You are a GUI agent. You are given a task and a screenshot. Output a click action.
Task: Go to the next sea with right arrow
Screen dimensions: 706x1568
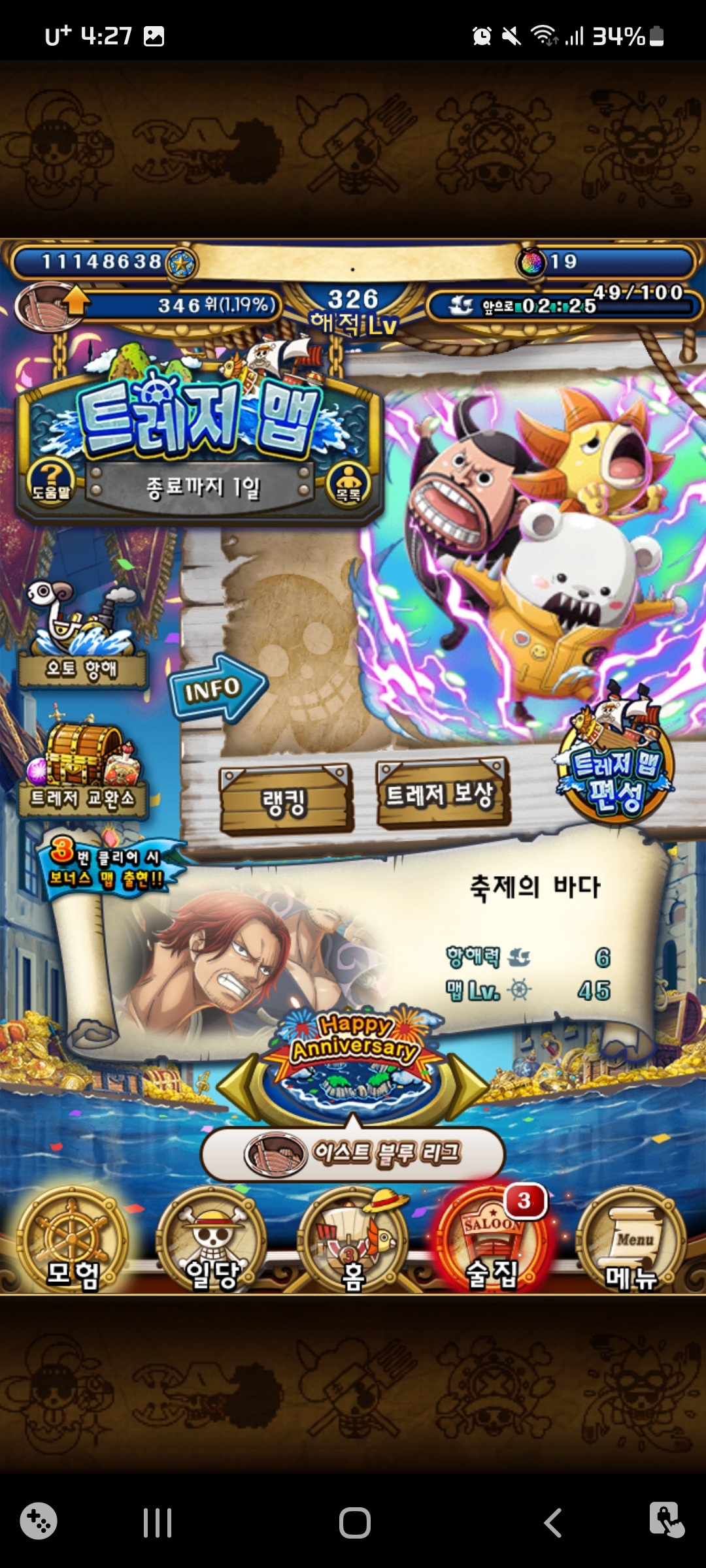(467, 1085)
